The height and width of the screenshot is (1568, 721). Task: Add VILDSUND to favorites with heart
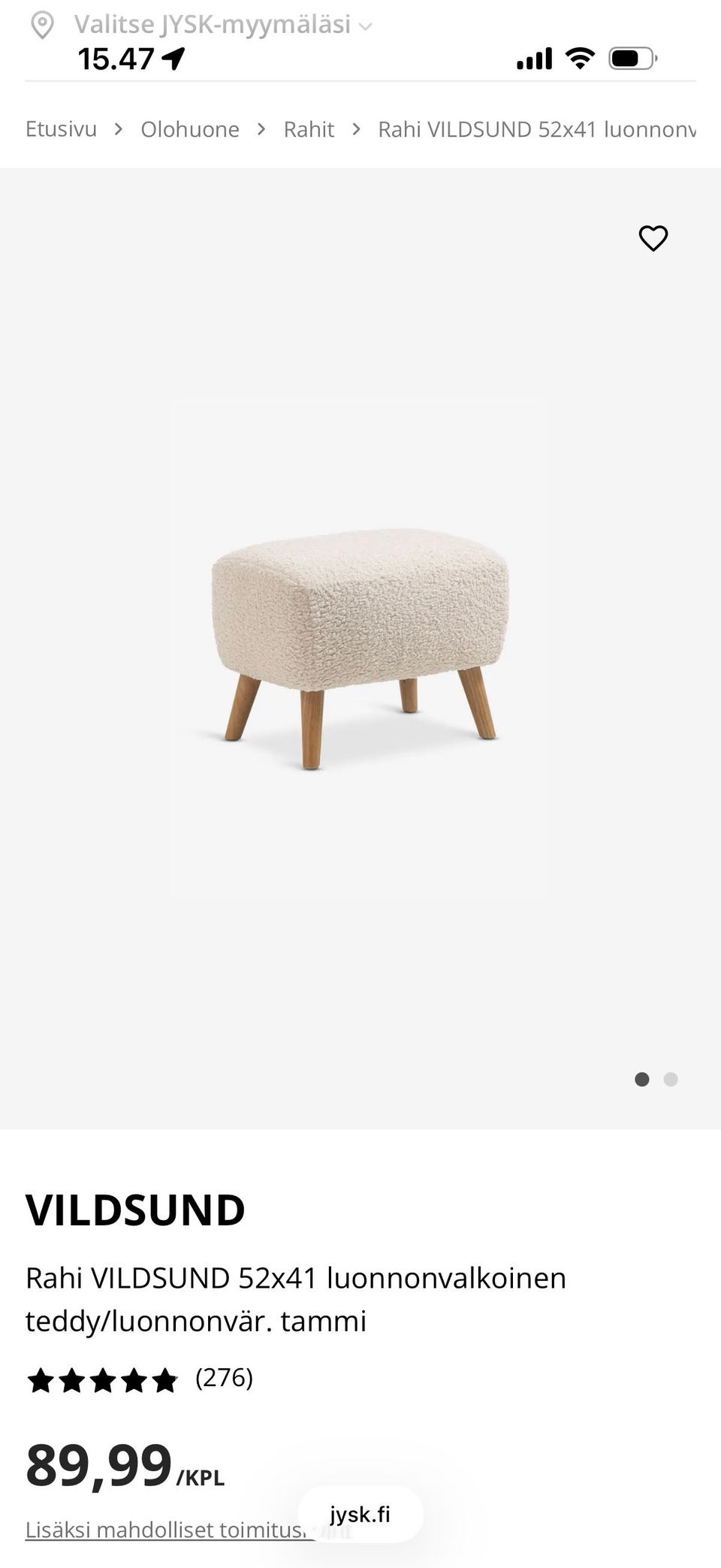point(653,238)
